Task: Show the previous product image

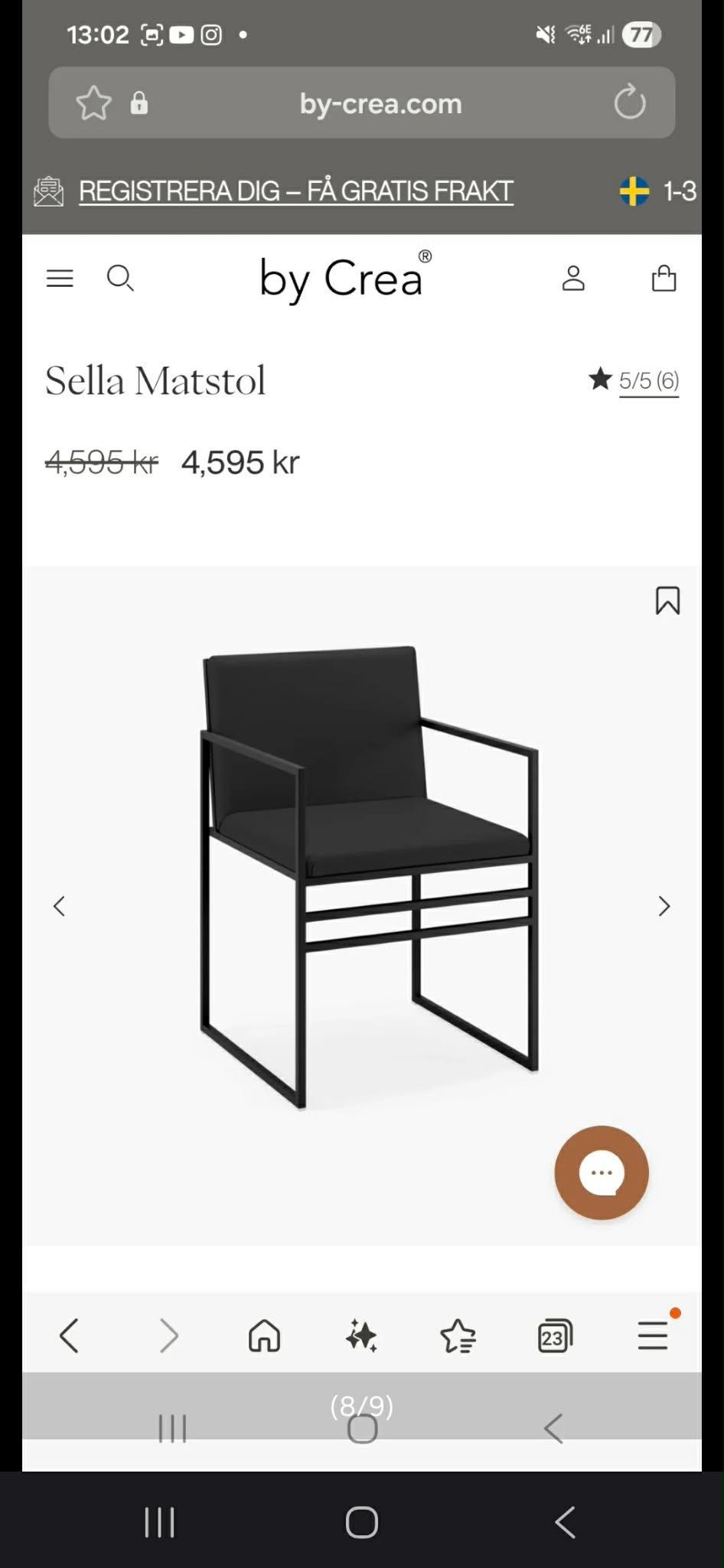Action: click(x=59, y=907)
